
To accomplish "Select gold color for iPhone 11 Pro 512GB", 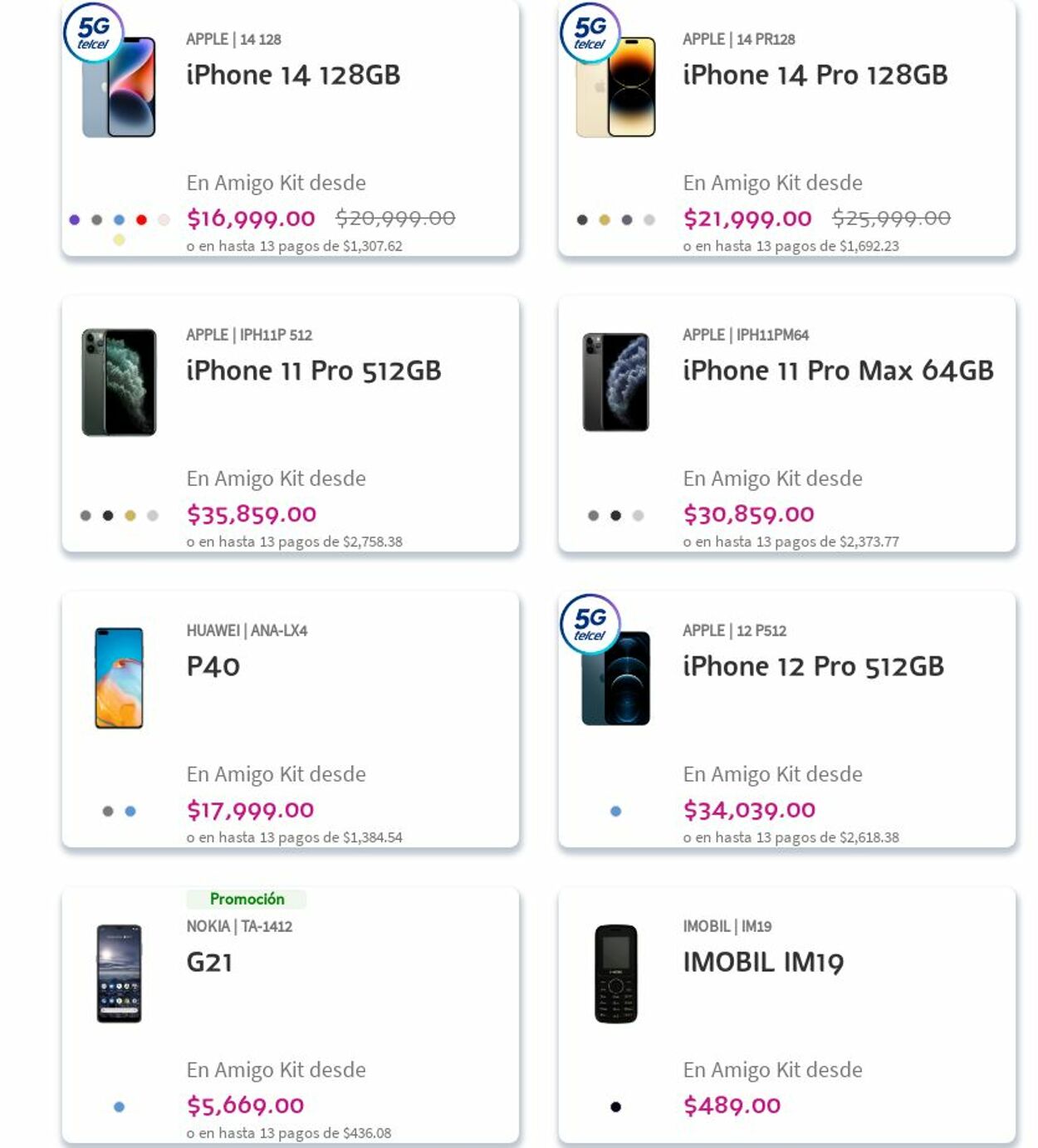I will coord(130,516).
